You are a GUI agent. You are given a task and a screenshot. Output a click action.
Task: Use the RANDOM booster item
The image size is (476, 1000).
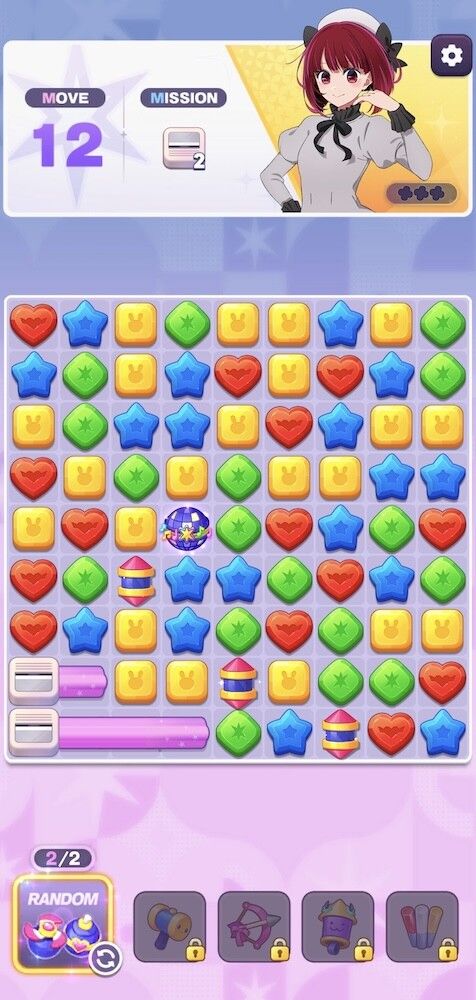tap(63, 923)
